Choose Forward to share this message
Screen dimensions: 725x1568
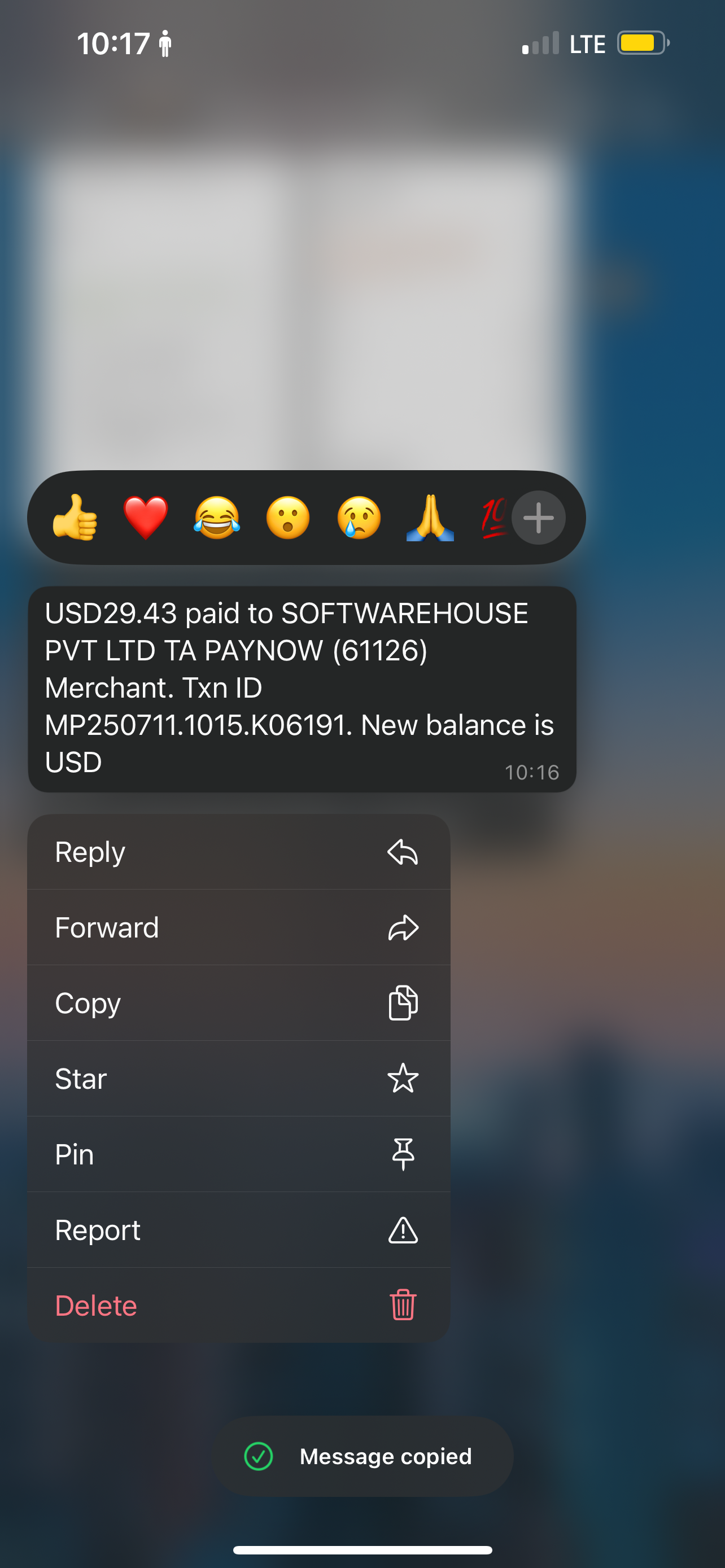click(239, 927)
